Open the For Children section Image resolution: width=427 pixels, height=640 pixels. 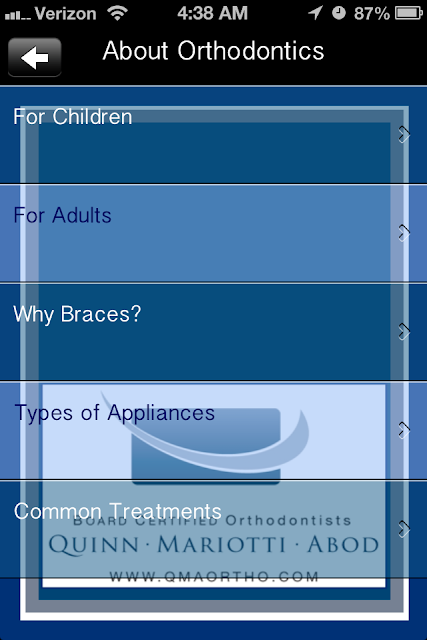click(x=214, y=135)
